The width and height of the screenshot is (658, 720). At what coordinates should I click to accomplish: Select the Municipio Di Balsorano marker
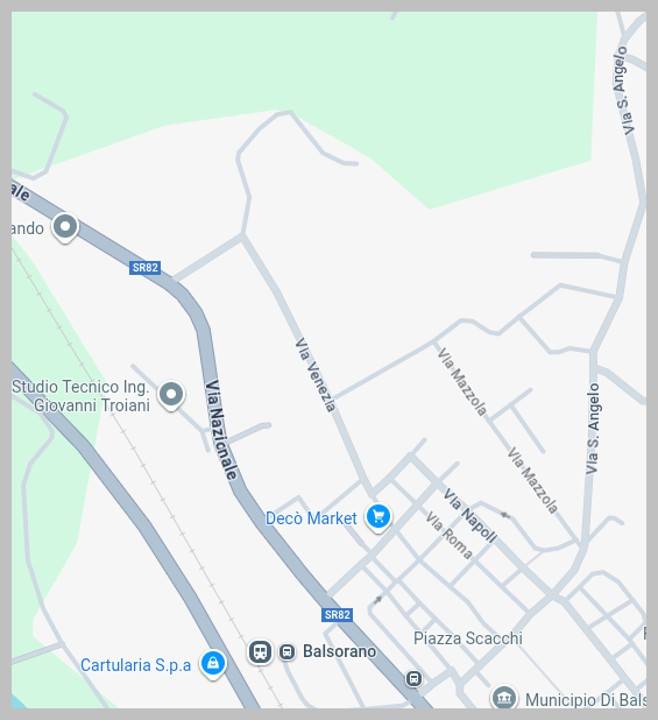coord(504,697)
